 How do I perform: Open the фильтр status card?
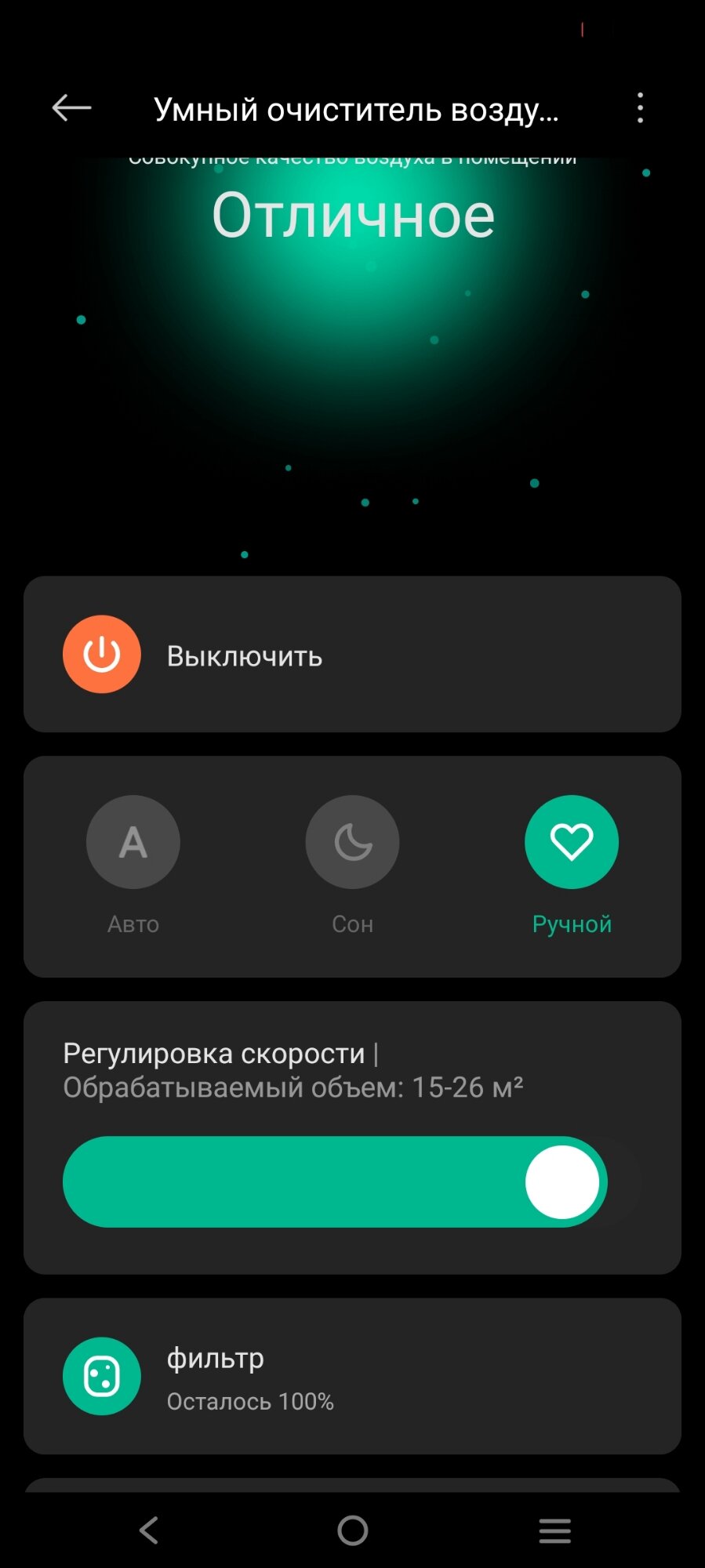352,1376
